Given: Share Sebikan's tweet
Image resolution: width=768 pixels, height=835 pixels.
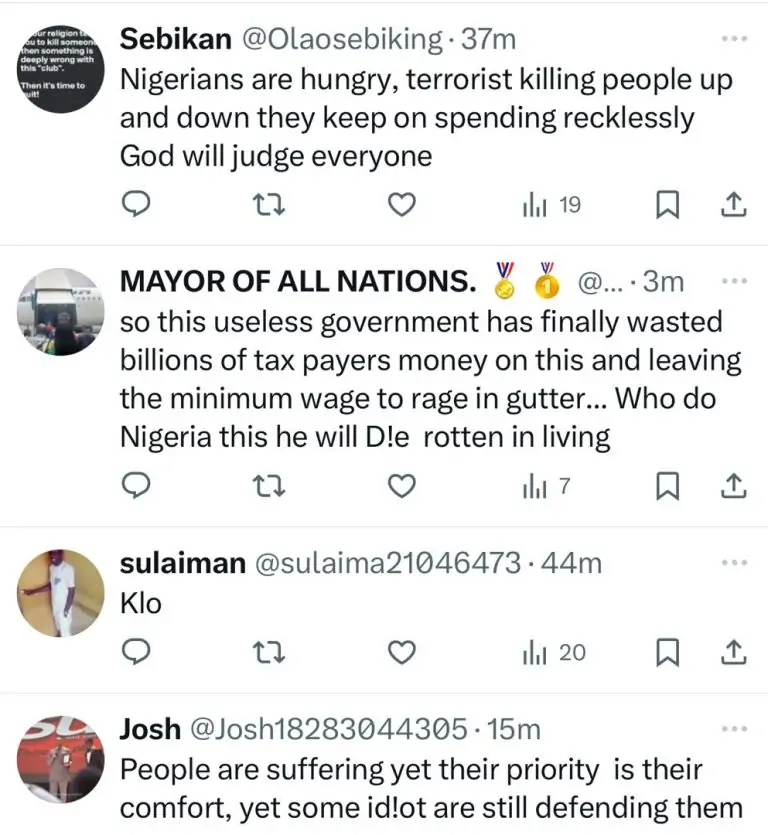Looking at the screenshot, I should (733, 205).
